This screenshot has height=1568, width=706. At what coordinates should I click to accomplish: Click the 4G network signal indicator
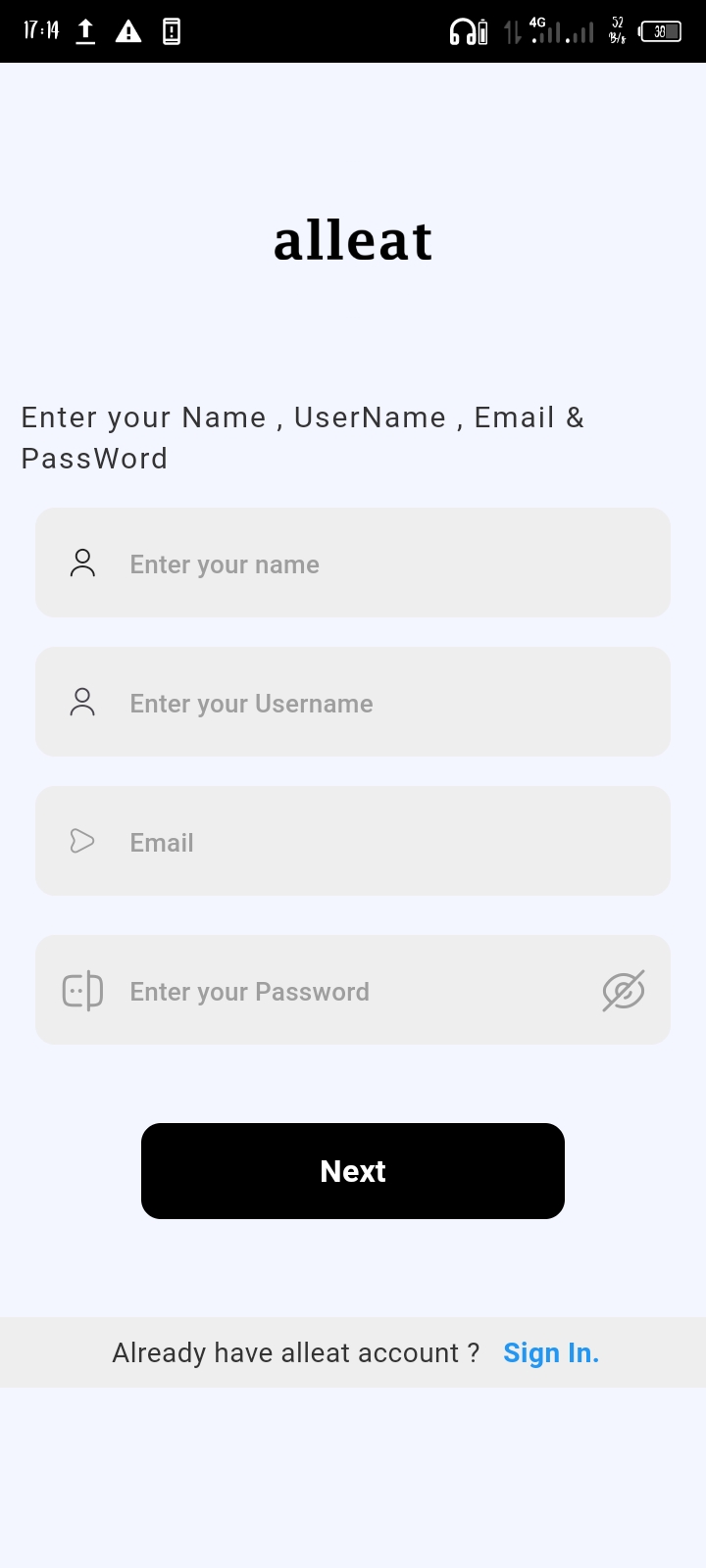click(545, 30)
